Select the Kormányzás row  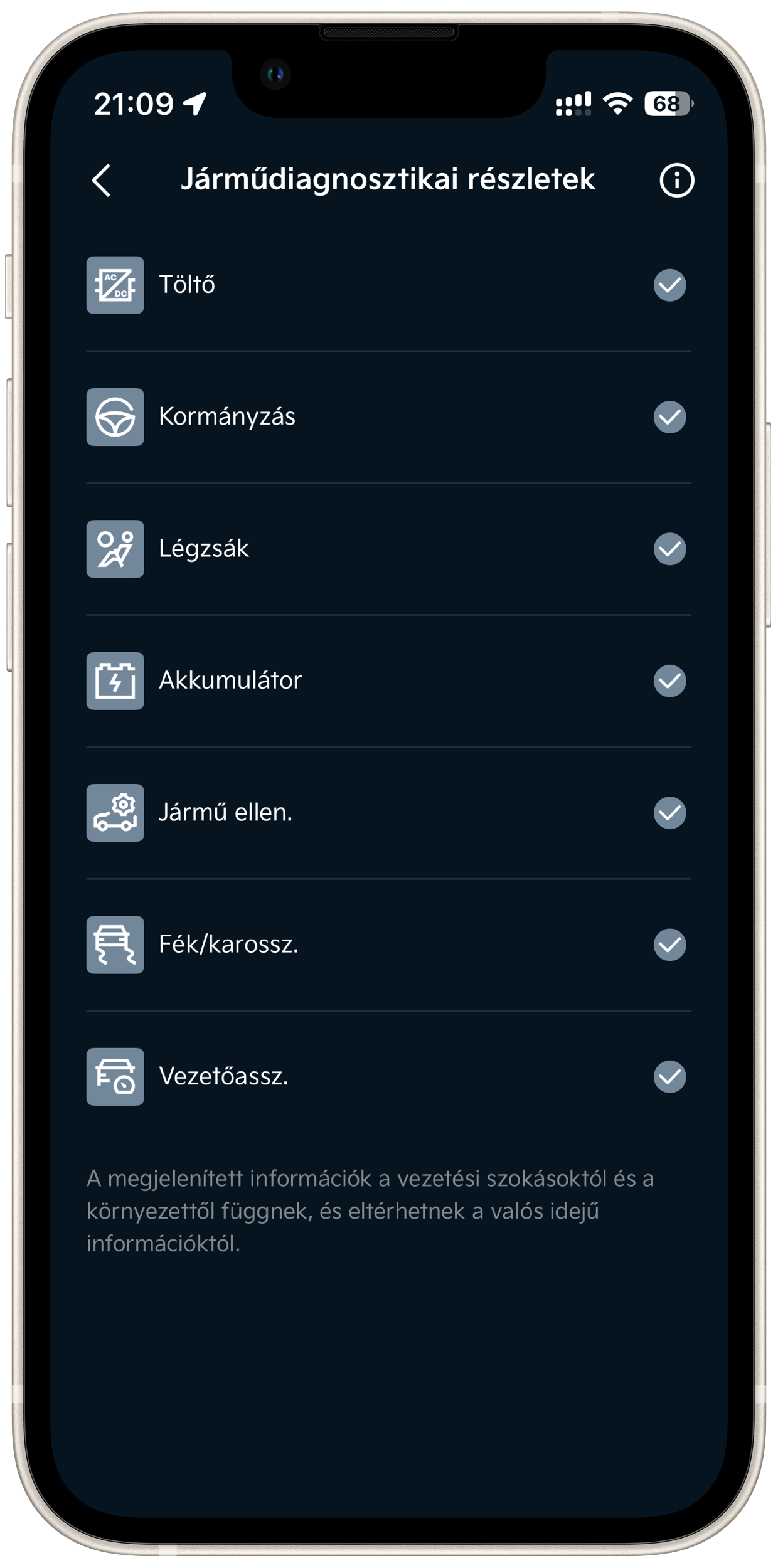pos(388,417)
